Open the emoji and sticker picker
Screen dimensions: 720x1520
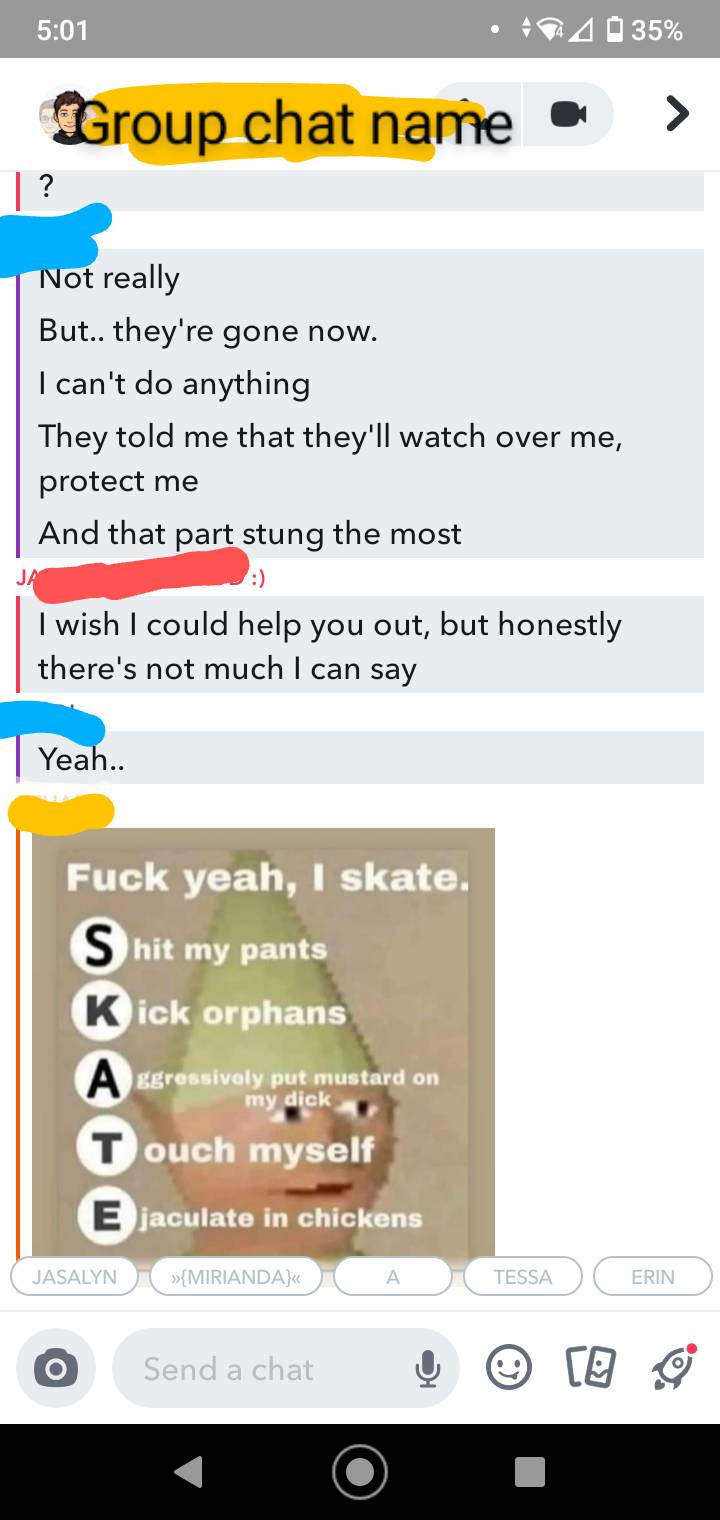click(508, 1368)
